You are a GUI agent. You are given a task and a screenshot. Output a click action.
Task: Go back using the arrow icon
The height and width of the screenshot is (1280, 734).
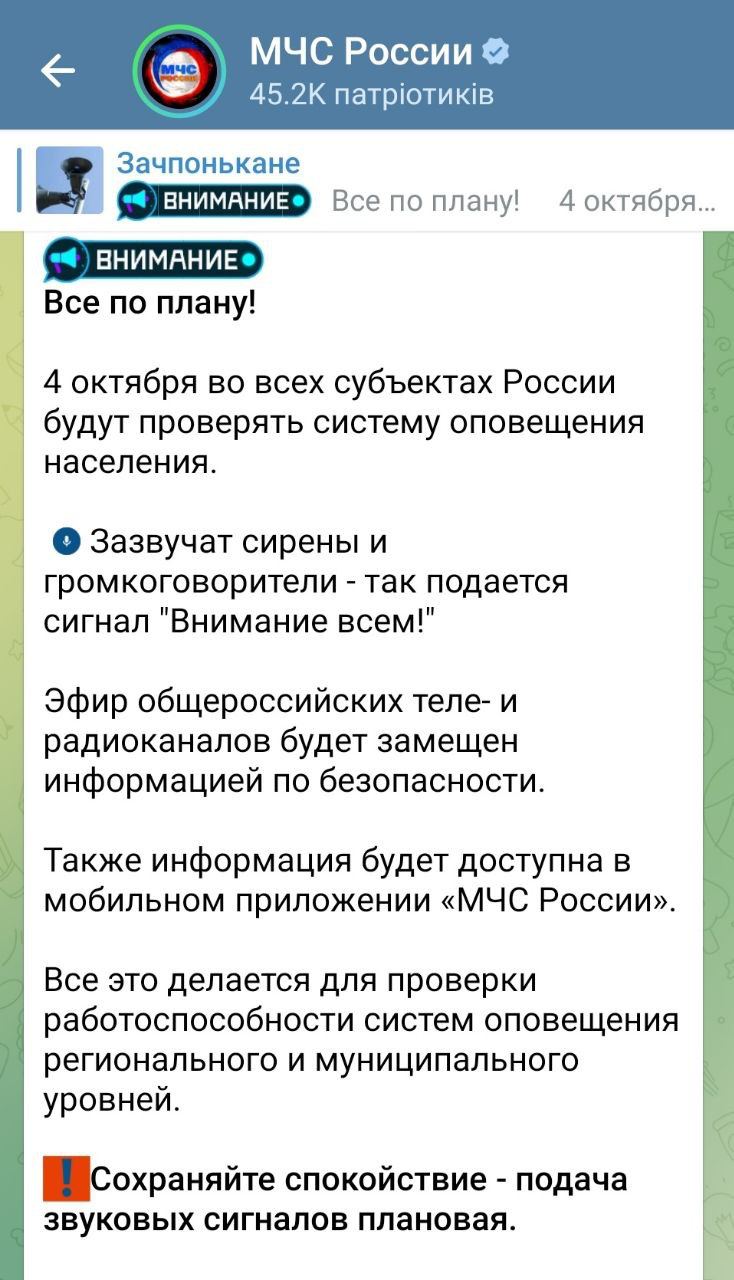click(58, 69)
